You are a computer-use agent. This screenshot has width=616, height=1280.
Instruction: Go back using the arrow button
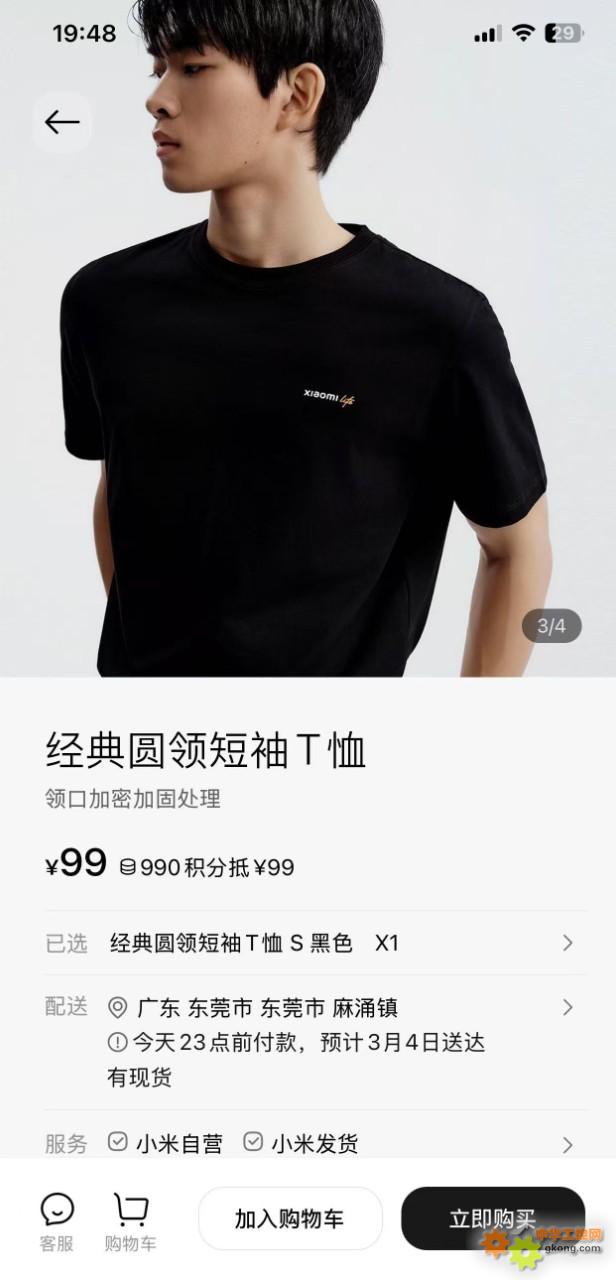tap(62, 122)
